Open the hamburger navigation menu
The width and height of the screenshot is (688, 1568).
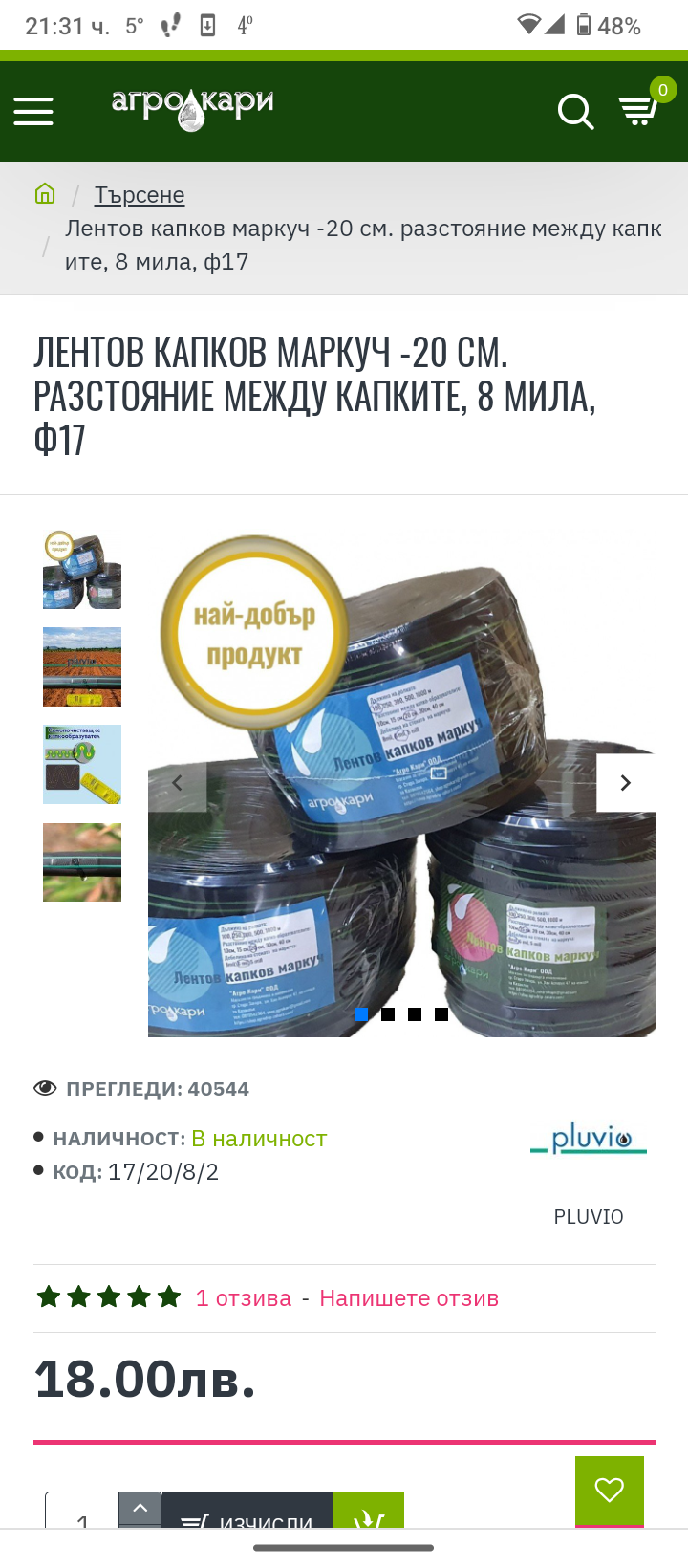[33, 112]
